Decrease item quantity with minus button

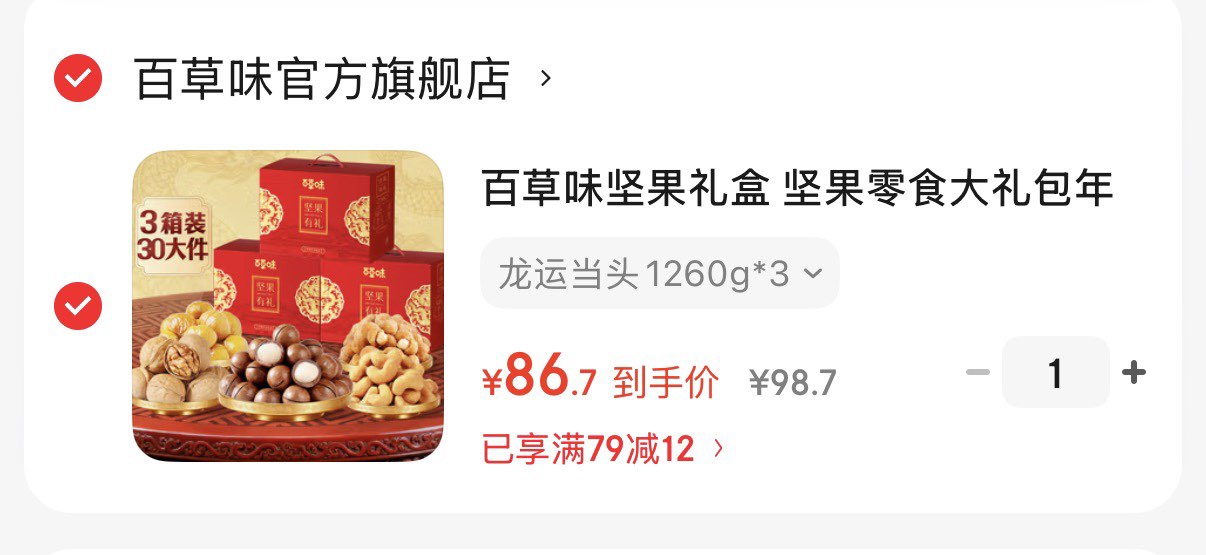977,373
